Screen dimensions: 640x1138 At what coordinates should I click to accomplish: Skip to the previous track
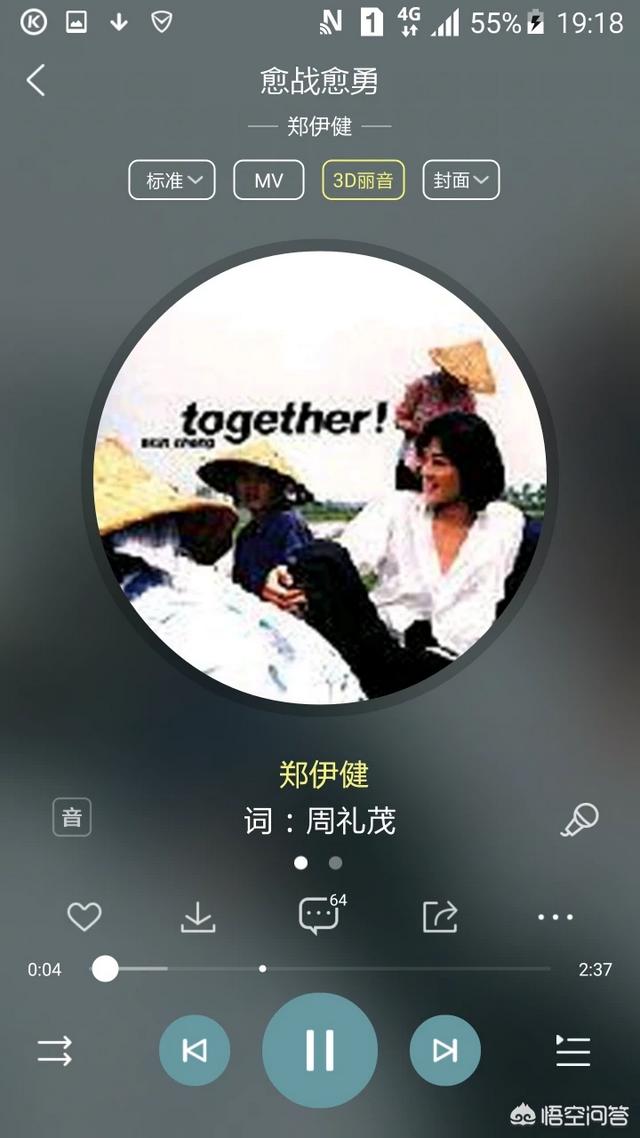coord(194,1050)
